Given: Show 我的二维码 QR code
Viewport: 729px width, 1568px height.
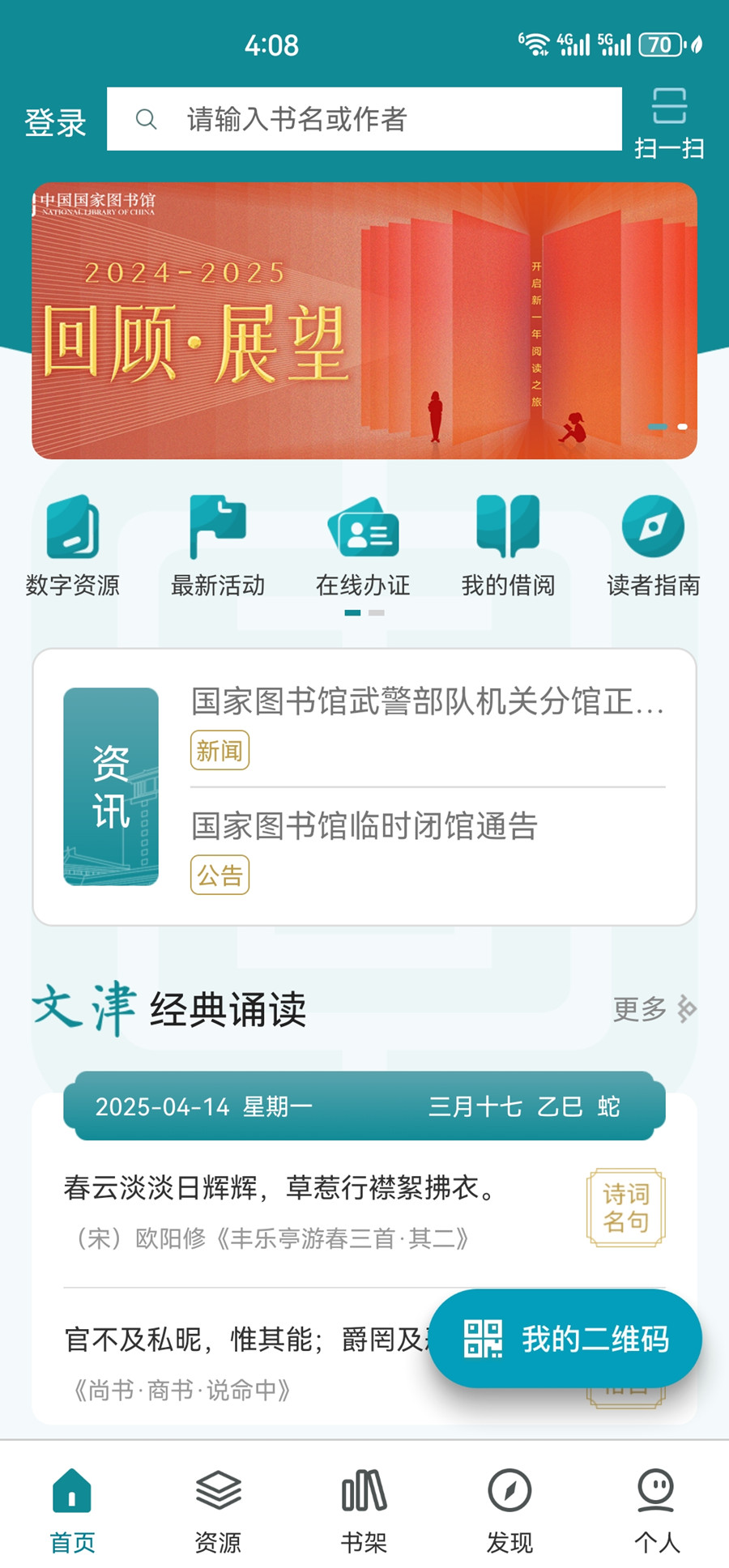Looking at the screenshot, I should coord(565,1339).
